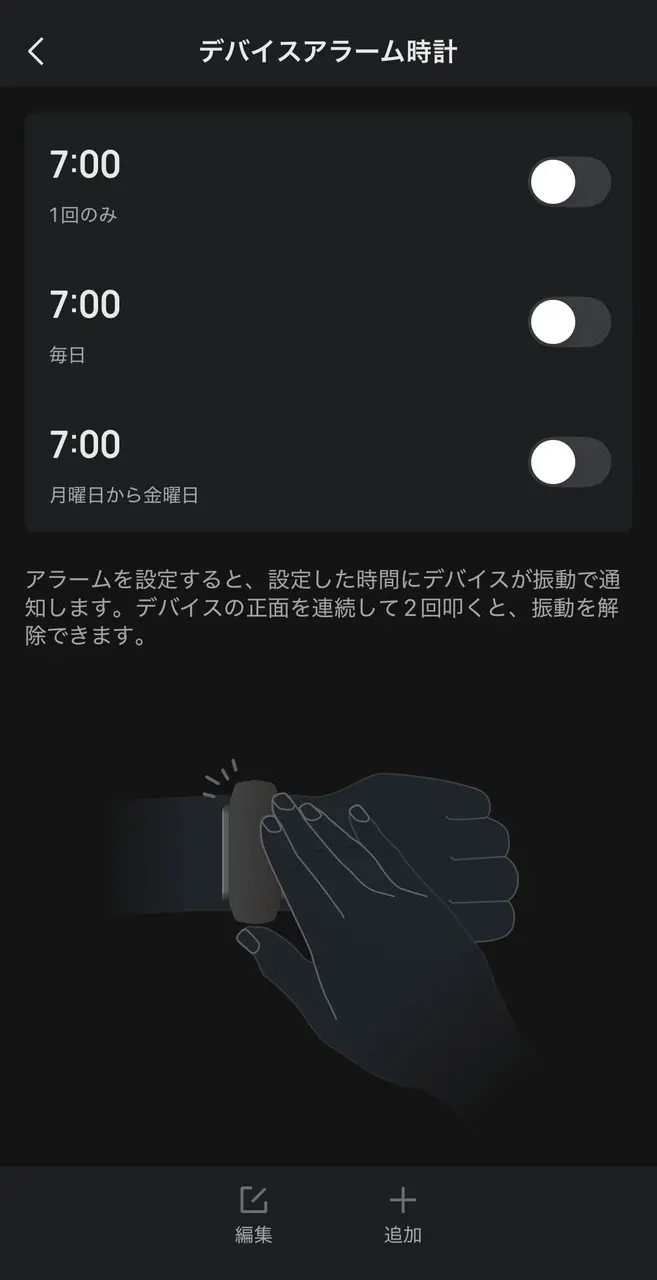Enable the 7:00 1回のみ alarm
Screen dimensions: 657x1280
(569, 182)
